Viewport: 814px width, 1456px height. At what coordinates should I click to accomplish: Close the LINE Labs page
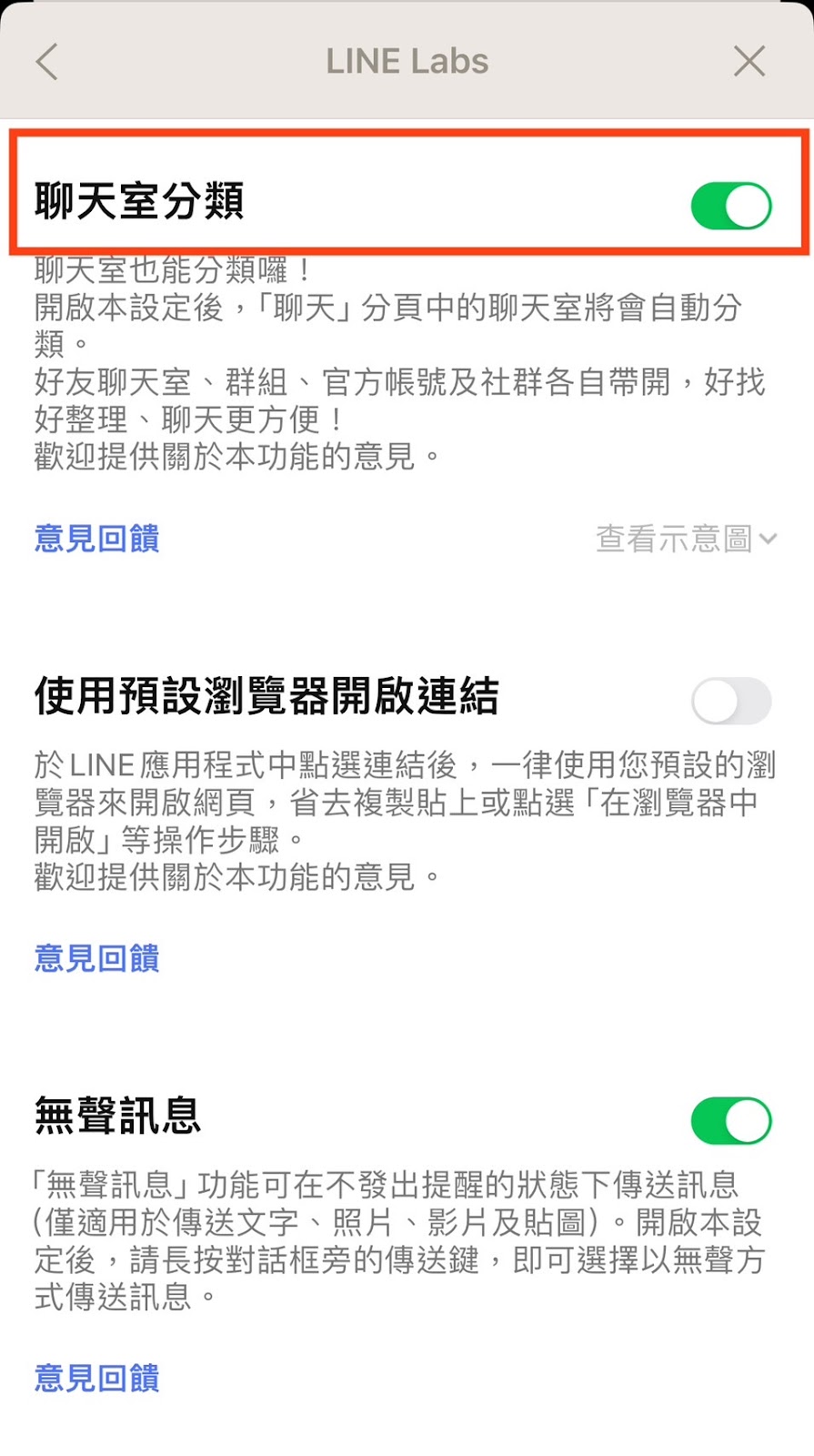click(749, 62)
